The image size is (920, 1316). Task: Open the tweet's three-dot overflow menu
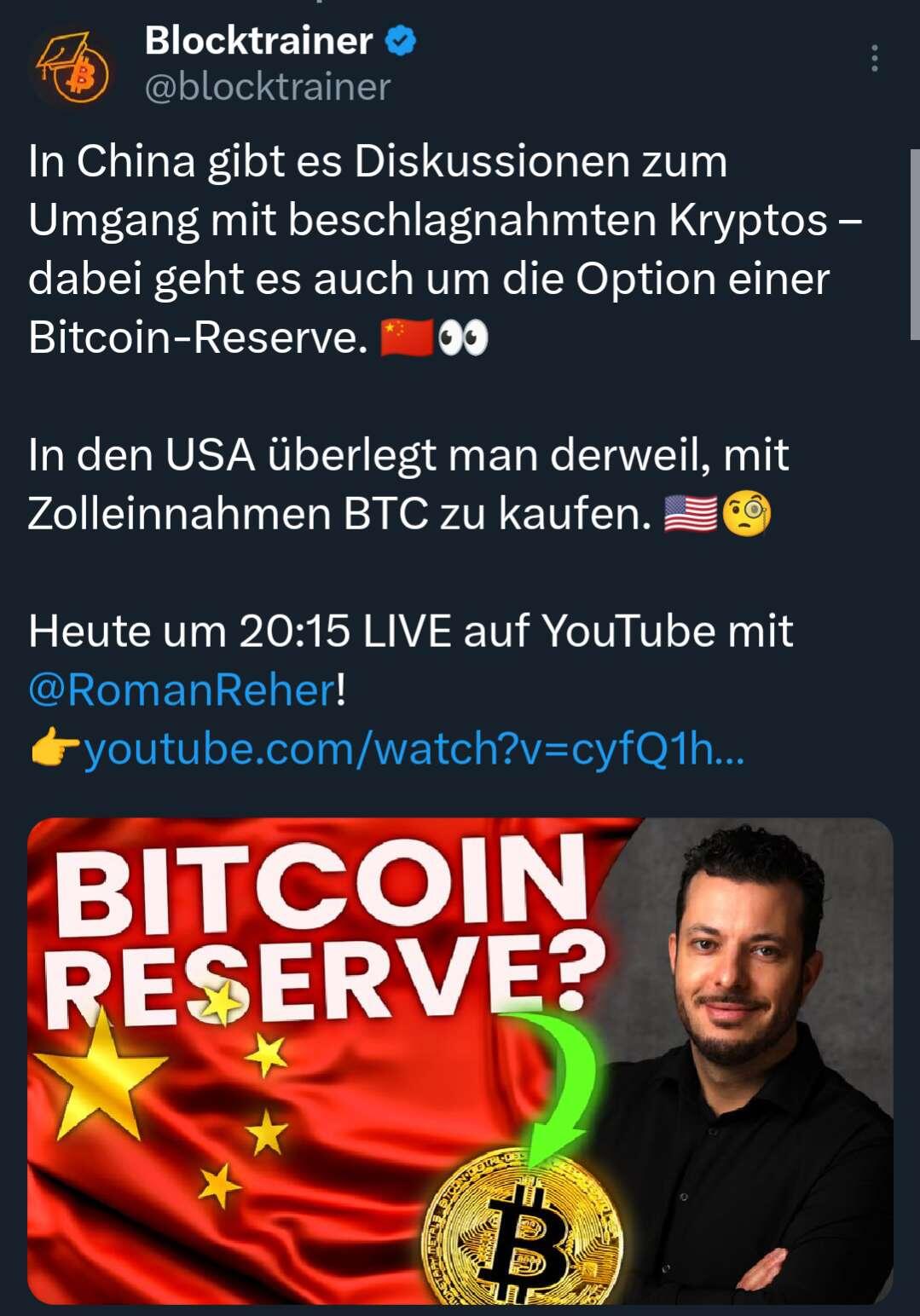(x=874, y=58)
